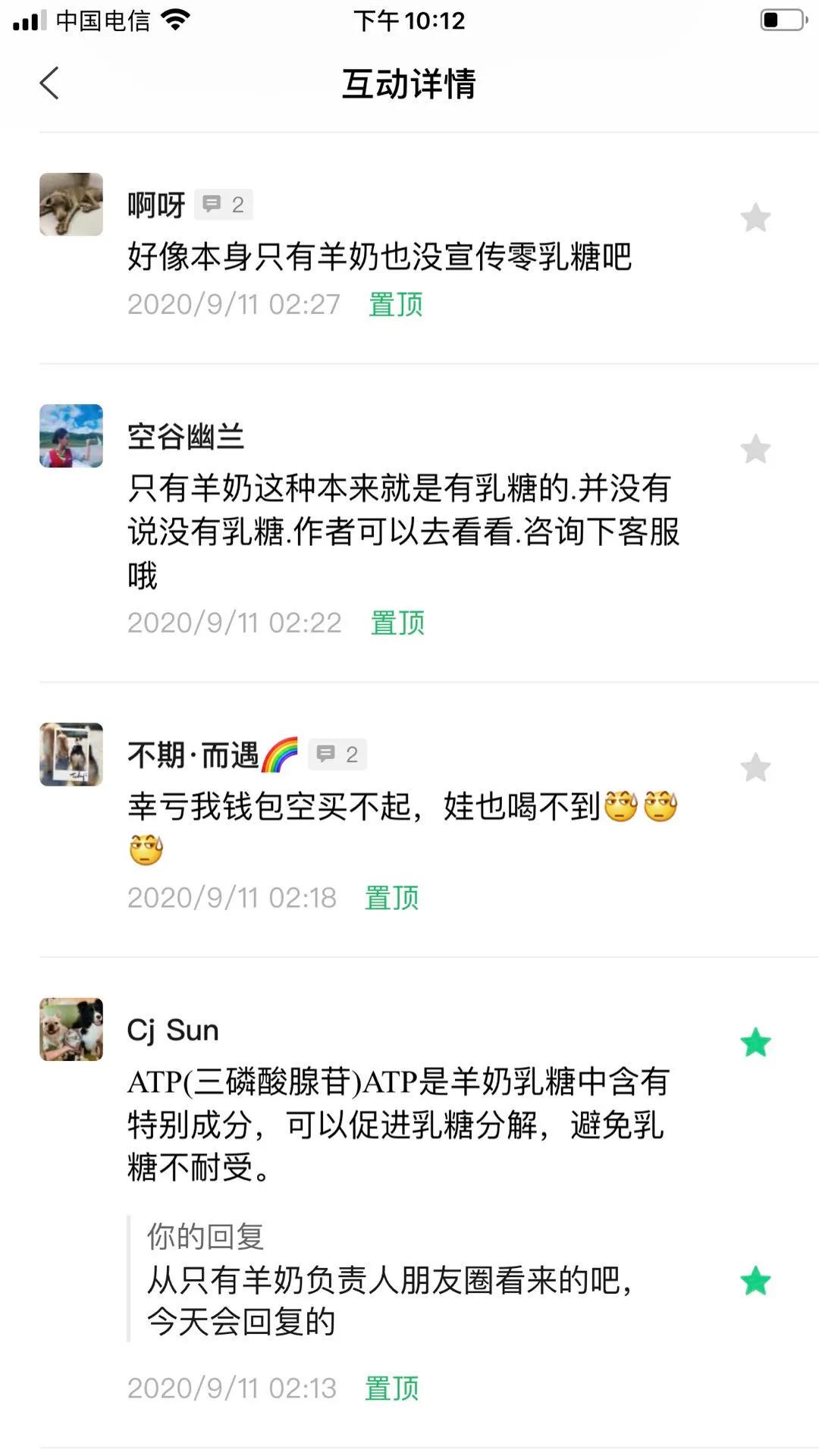The height and width of the screenshot is (1456, 819).
Task: Pin 不期·而遇's comment with 置顶
Action: (391, 898)
